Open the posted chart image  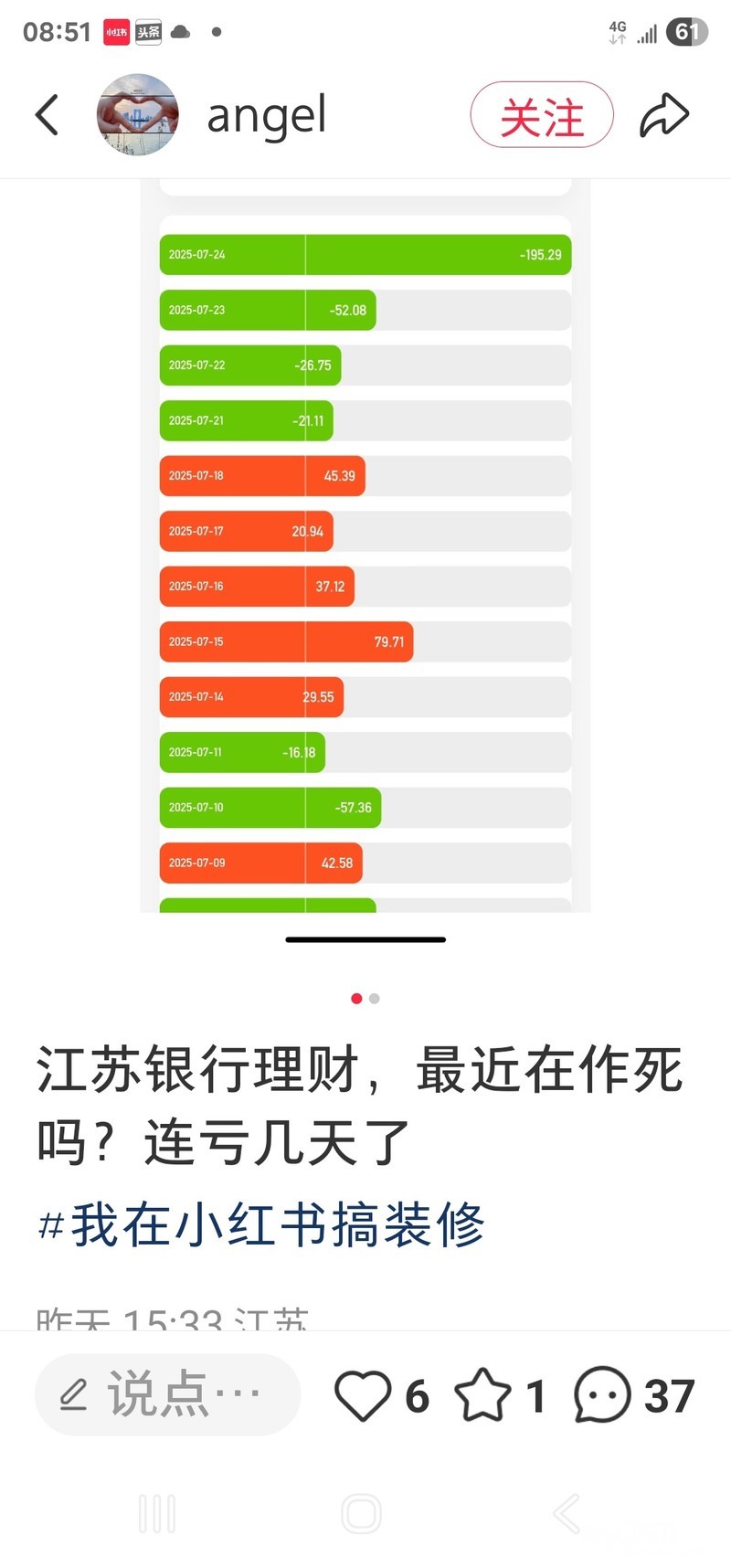point(365,548)
